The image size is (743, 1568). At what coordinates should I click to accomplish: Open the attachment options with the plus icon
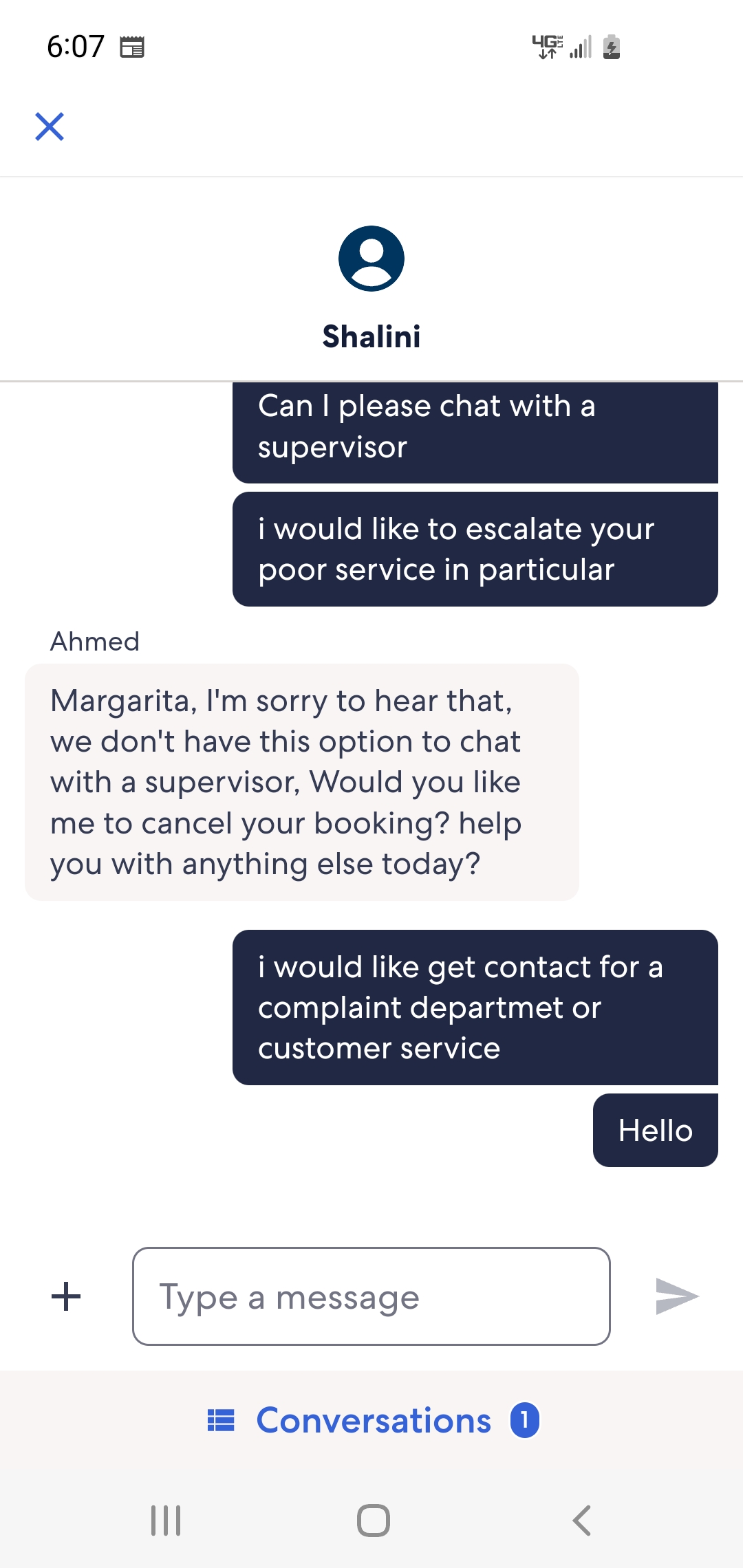click(66, 1296)
